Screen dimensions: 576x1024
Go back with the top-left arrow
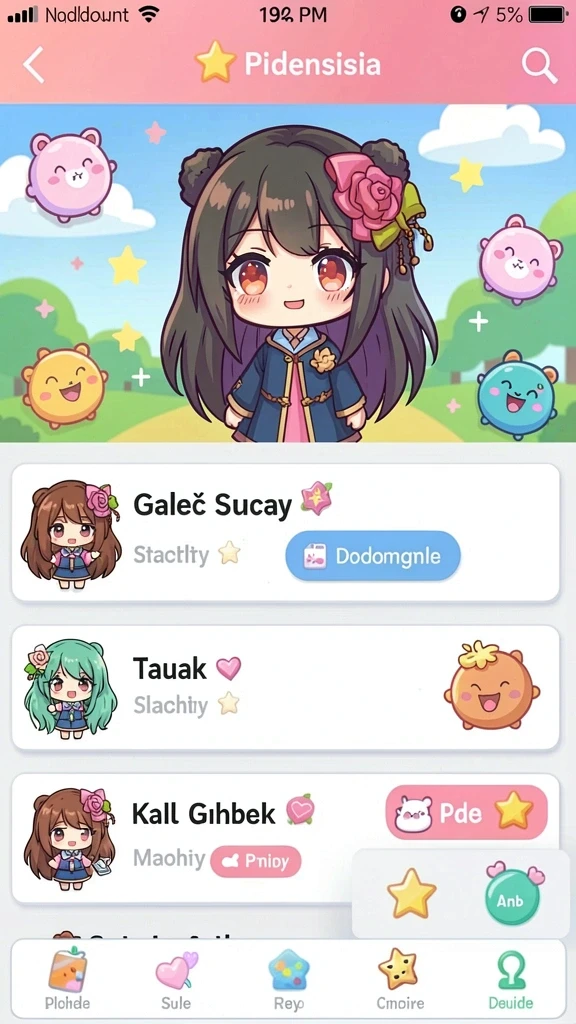[33, 65]
